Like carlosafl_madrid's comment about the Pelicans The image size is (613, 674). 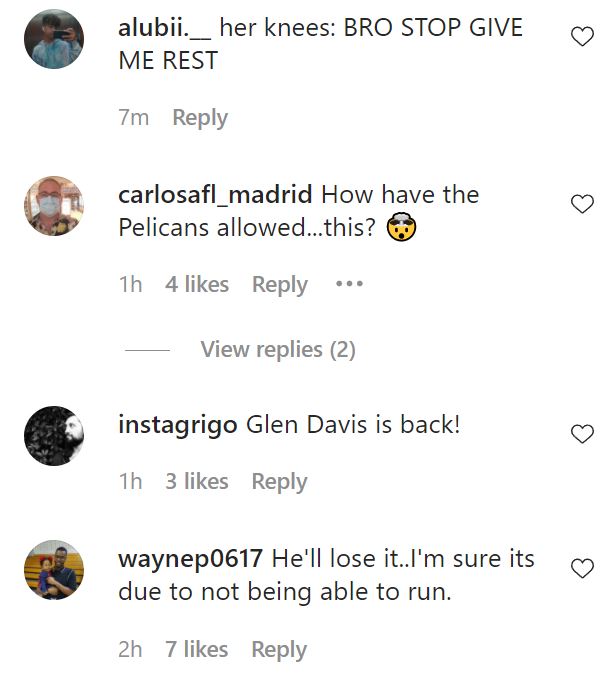point(581,204)
